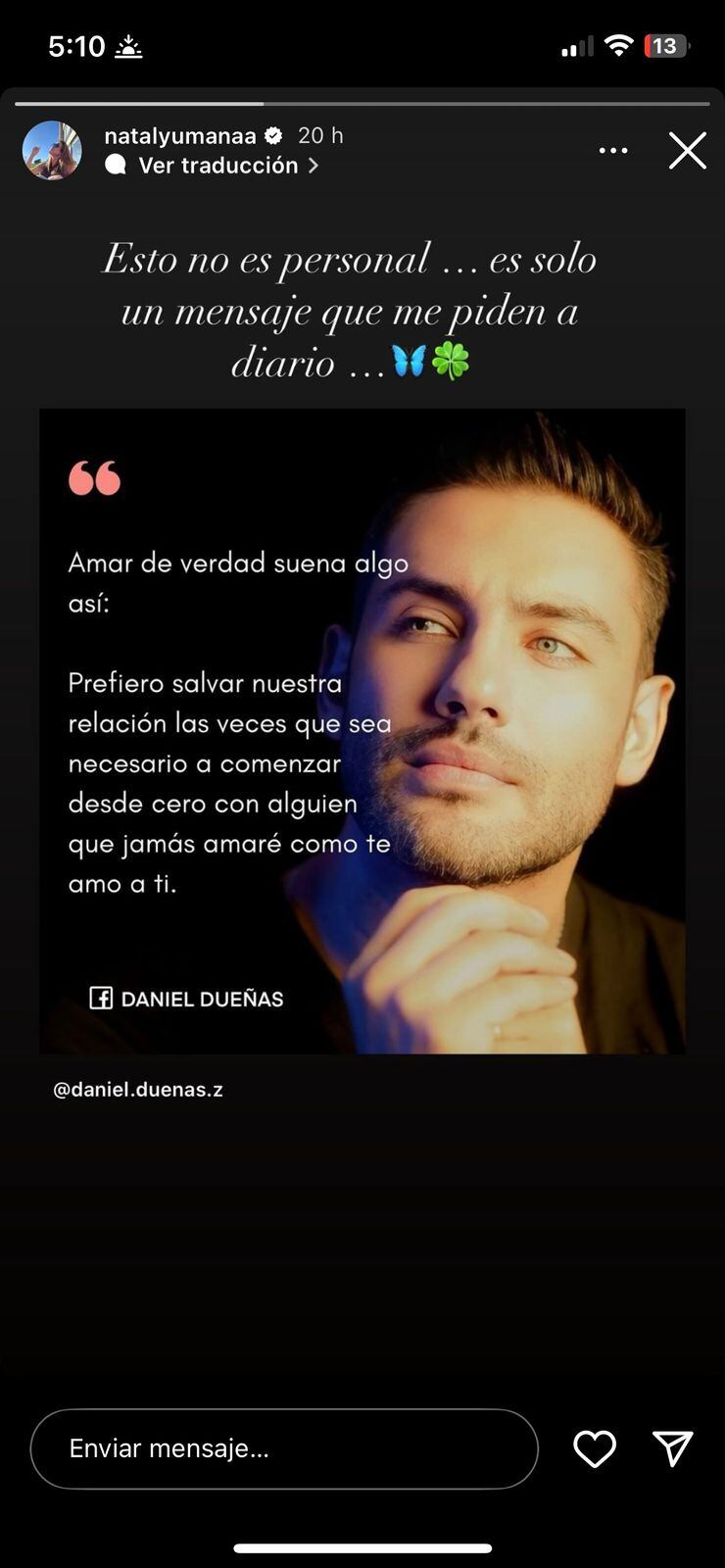725x1568 pixels.
Task: Tap the cellular signal icon
Action: tap(576, 44)
